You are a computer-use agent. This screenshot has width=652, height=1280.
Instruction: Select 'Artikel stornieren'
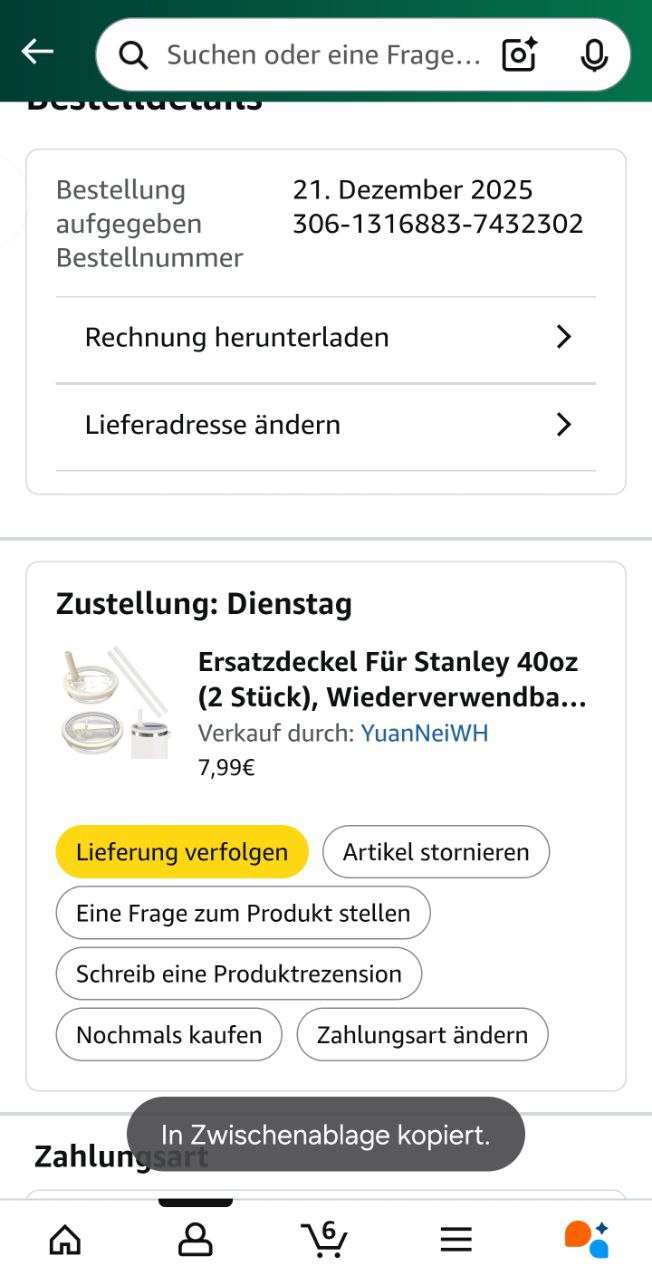(x=436, y=852)
